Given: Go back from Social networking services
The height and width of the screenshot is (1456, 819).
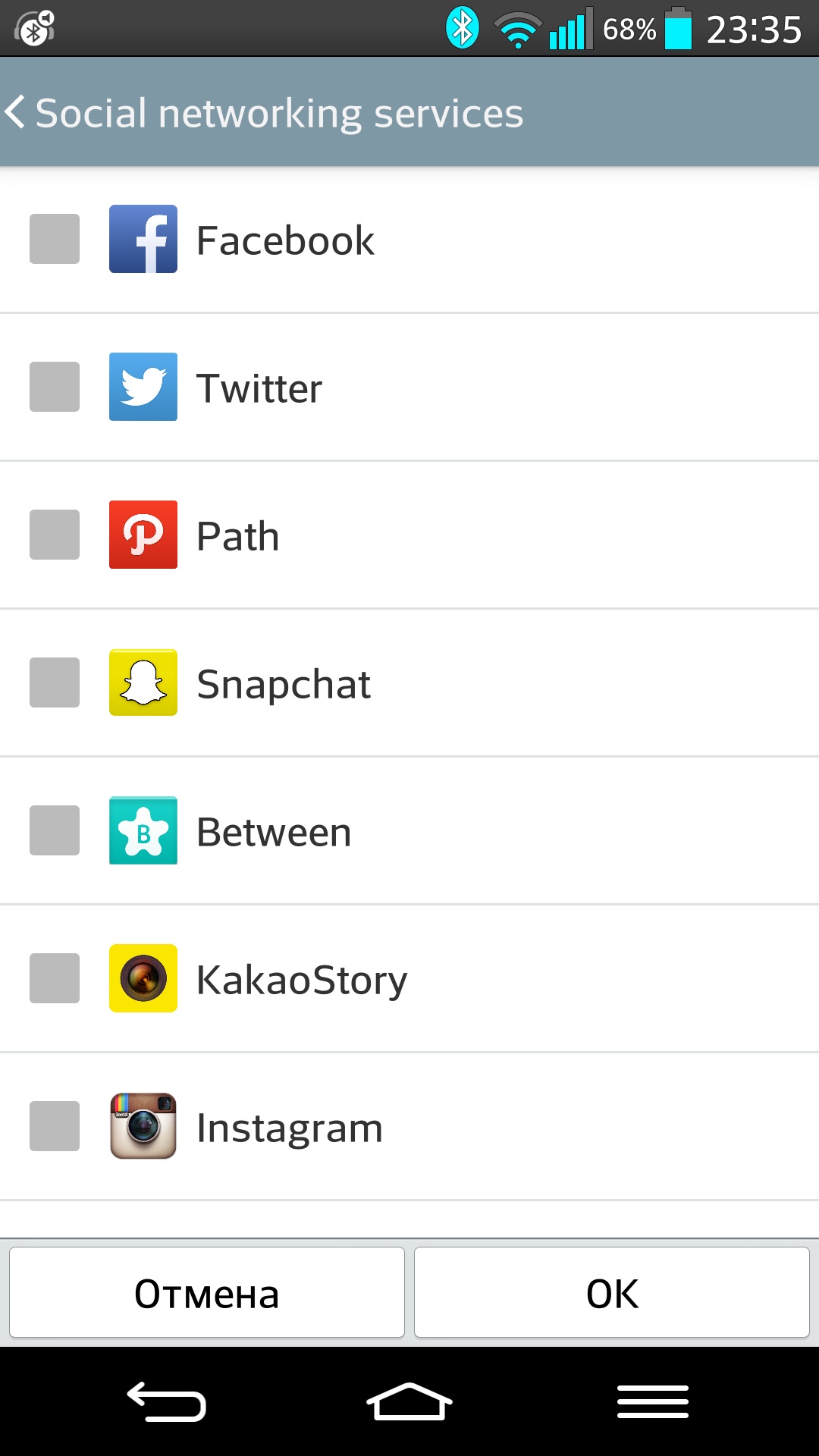Looking at the screenshot, I should (x=17, y=113).
